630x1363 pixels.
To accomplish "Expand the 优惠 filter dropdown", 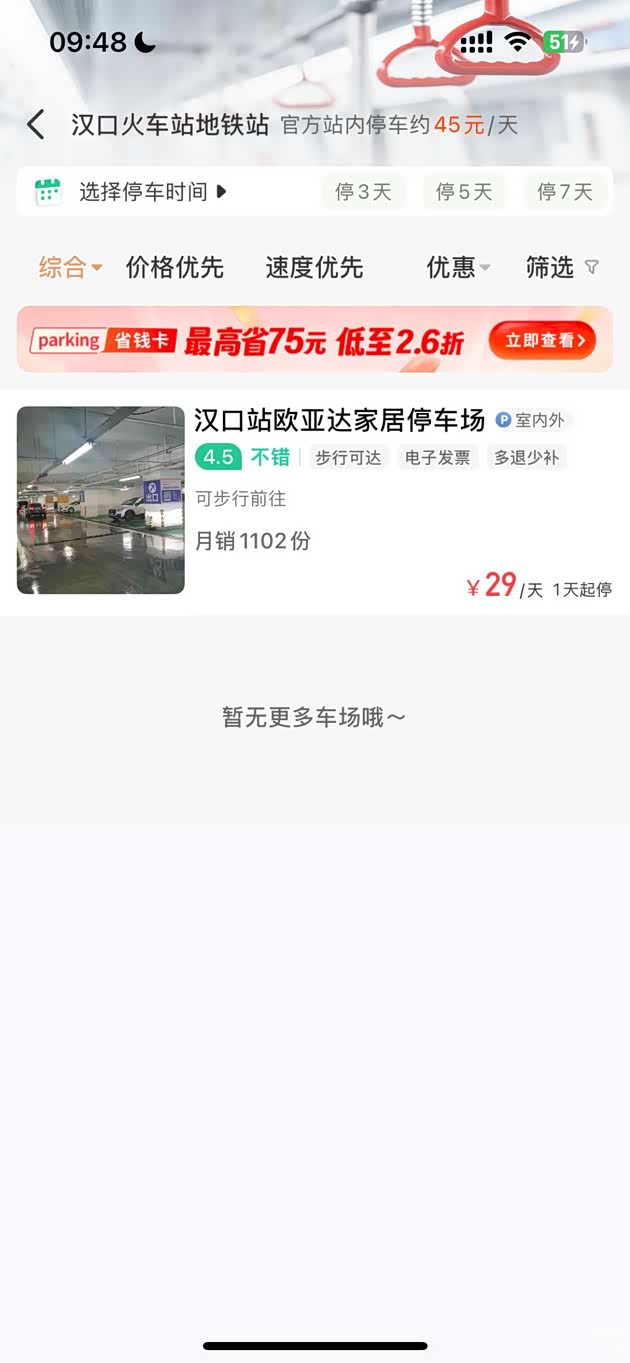I will tap(458, 267).
